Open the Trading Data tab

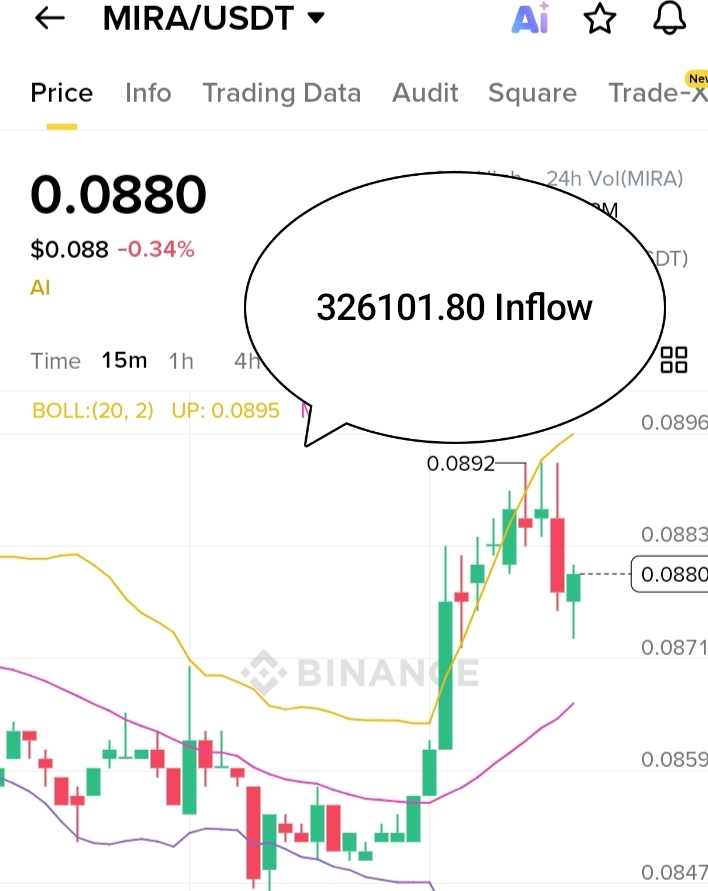(x=281, y=93)
